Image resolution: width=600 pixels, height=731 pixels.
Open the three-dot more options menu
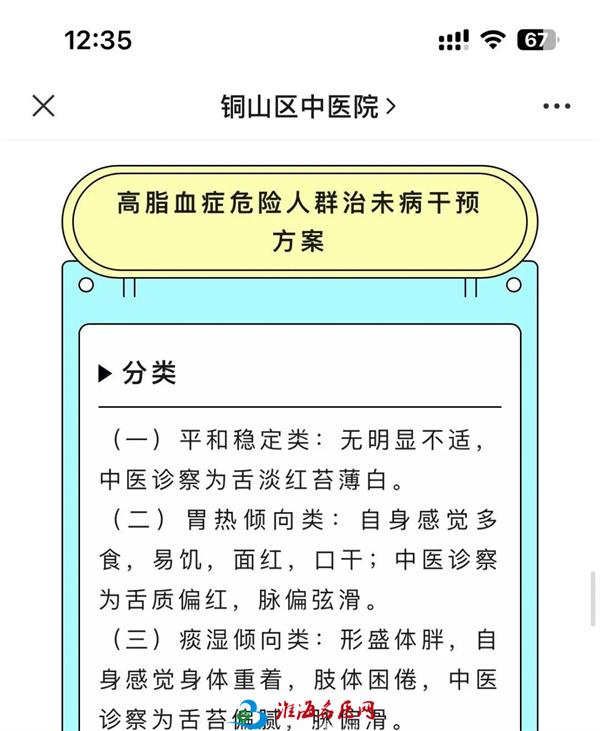[x=556, y=106]
